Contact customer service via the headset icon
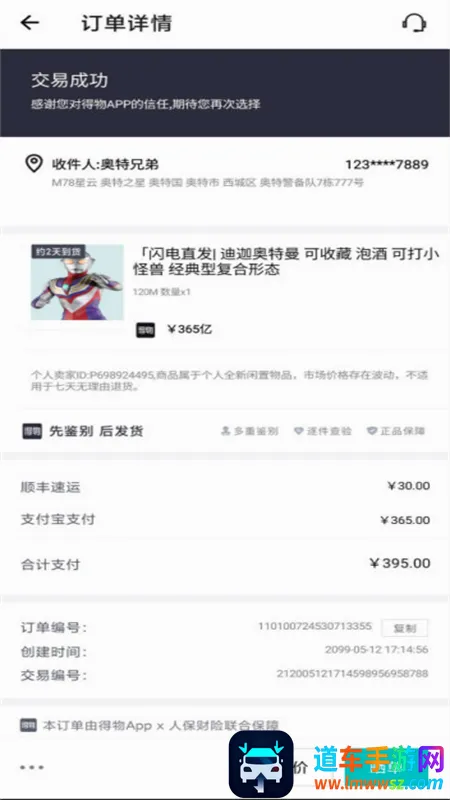The height and width of the screenshot is (800, 450). (x=414, y=23)
